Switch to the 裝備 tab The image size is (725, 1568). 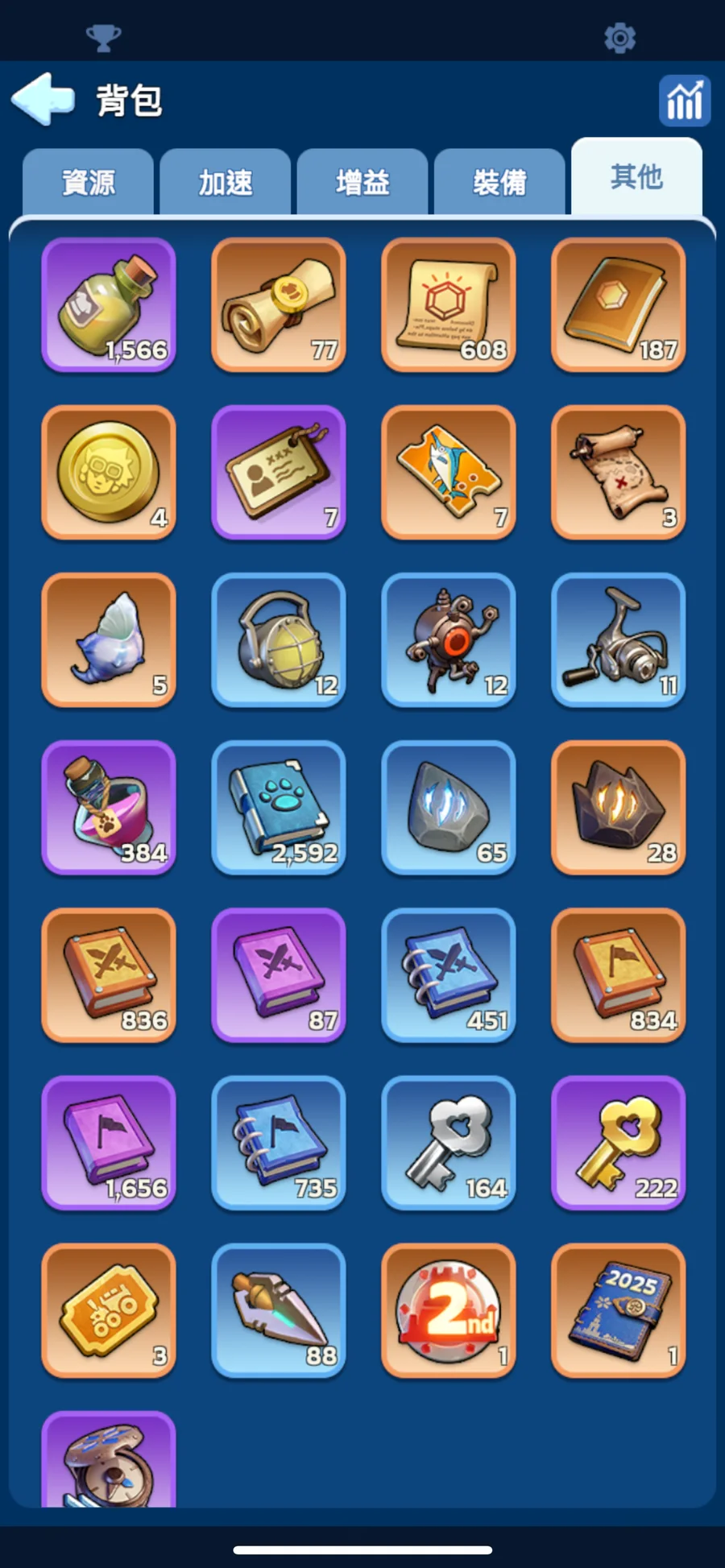(x=499, y=183)
